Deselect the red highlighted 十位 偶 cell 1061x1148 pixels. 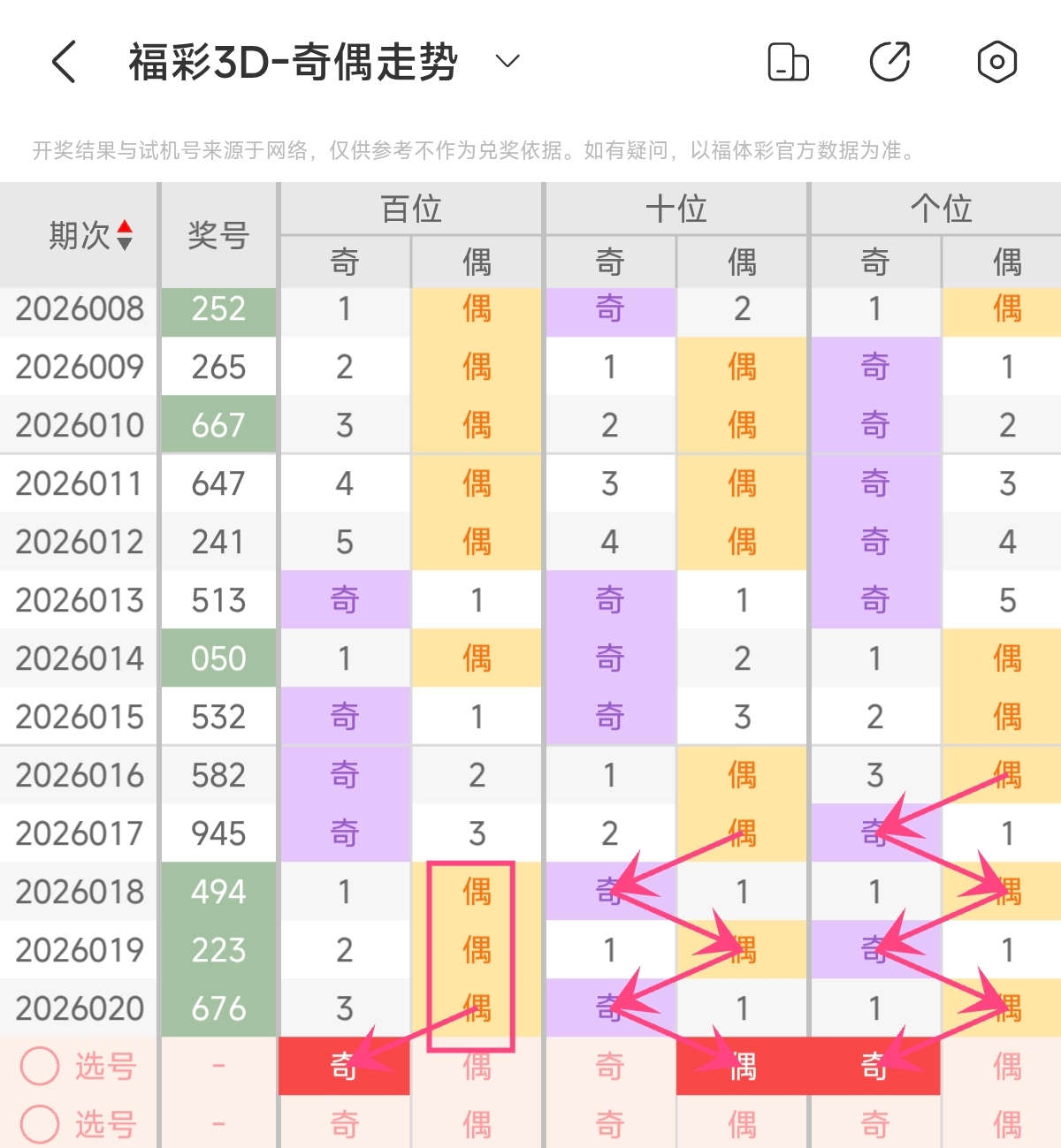click(743, 1066)
